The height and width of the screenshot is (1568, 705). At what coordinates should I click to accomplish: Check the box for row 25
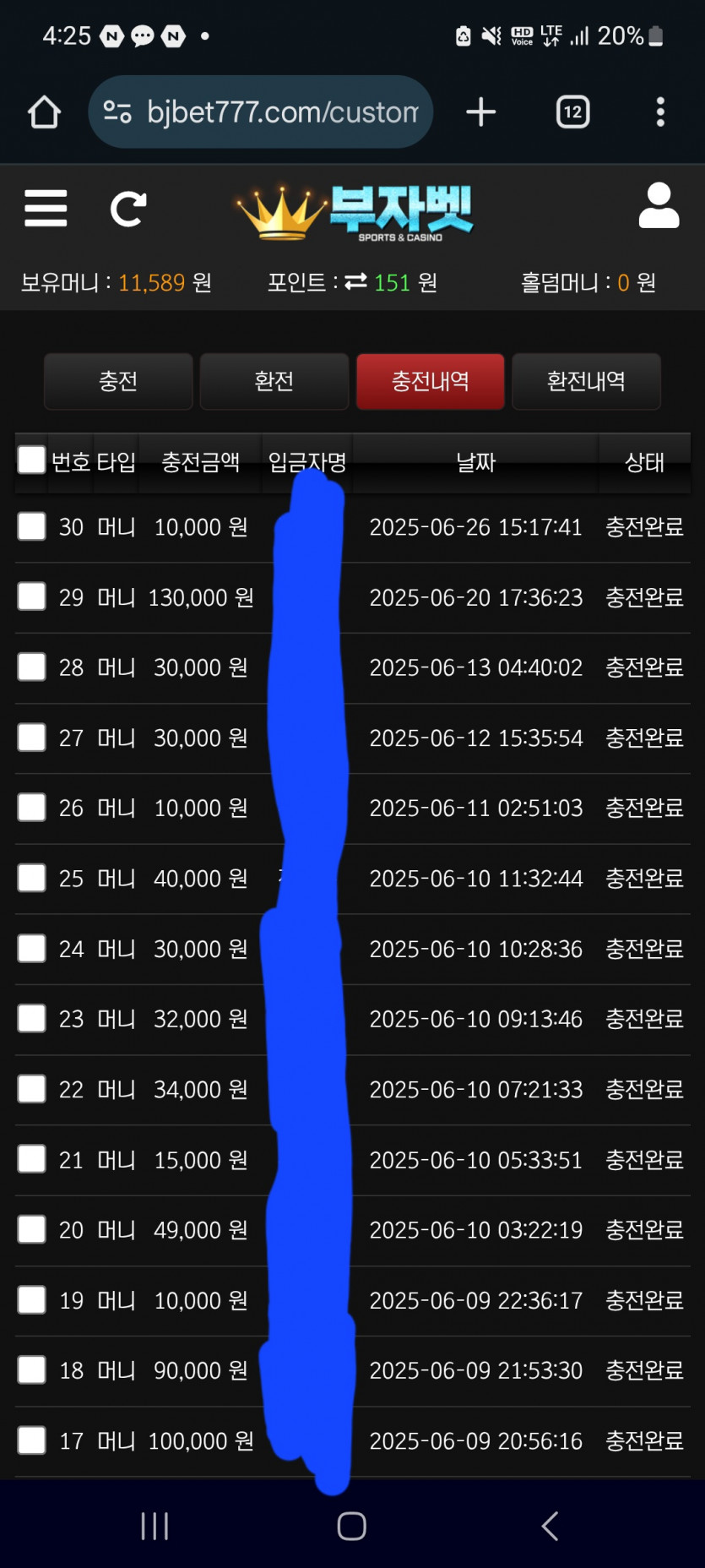pyautogui.click(x=32, y=878)
